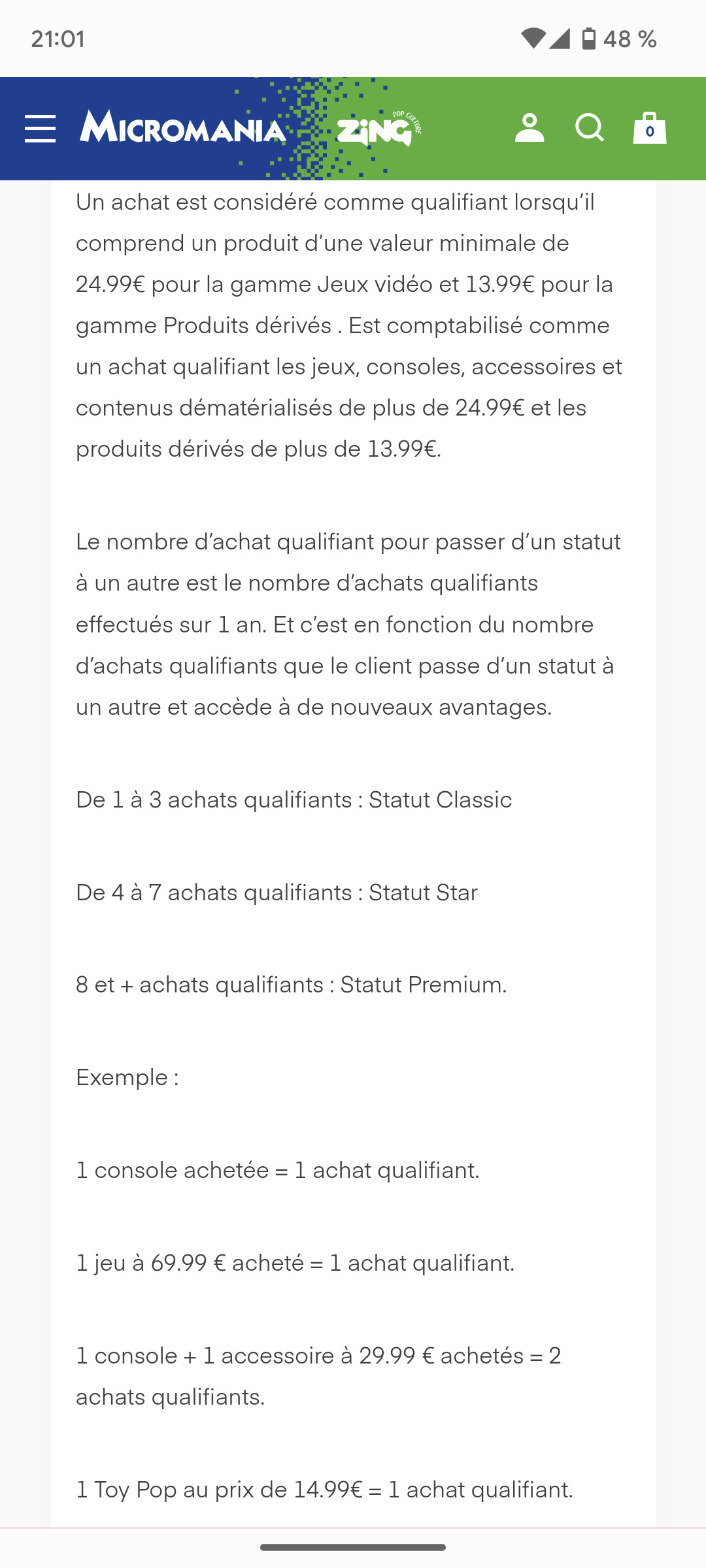Screen dimensions: 706x1568
Task: Go to Micromania homepage via the logo
Action: point(183,128)
